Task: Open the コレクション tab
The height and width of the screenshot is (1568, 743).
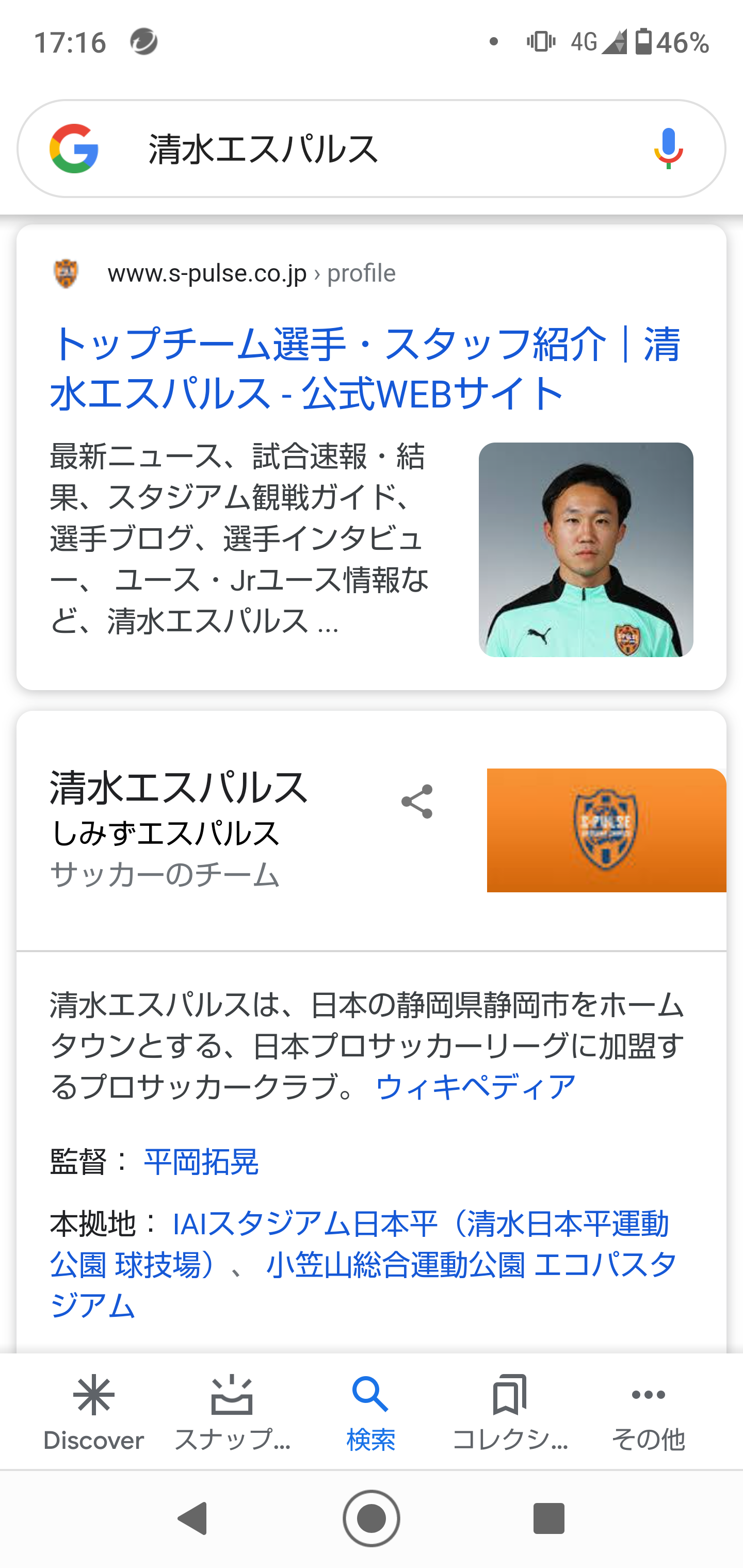Action: pyautogui.click(x=509, y=1412)
